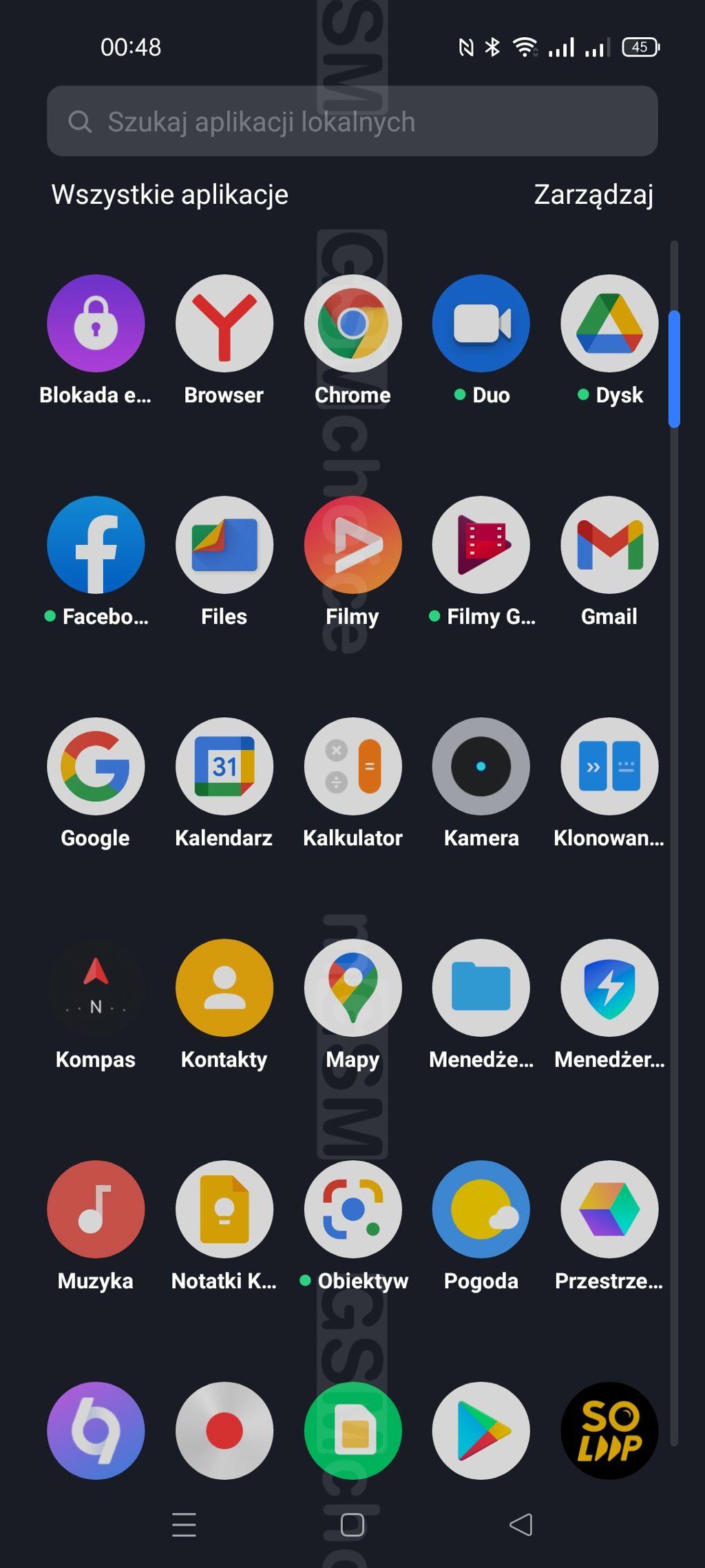Open the Kompas app
The width and height of the screenshot is (705, 1568).
point(96,988)
